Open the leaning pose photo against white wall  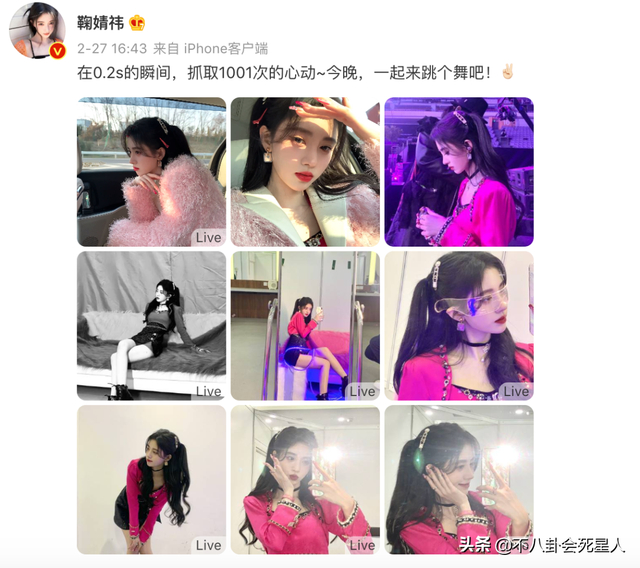click(152, 480)
